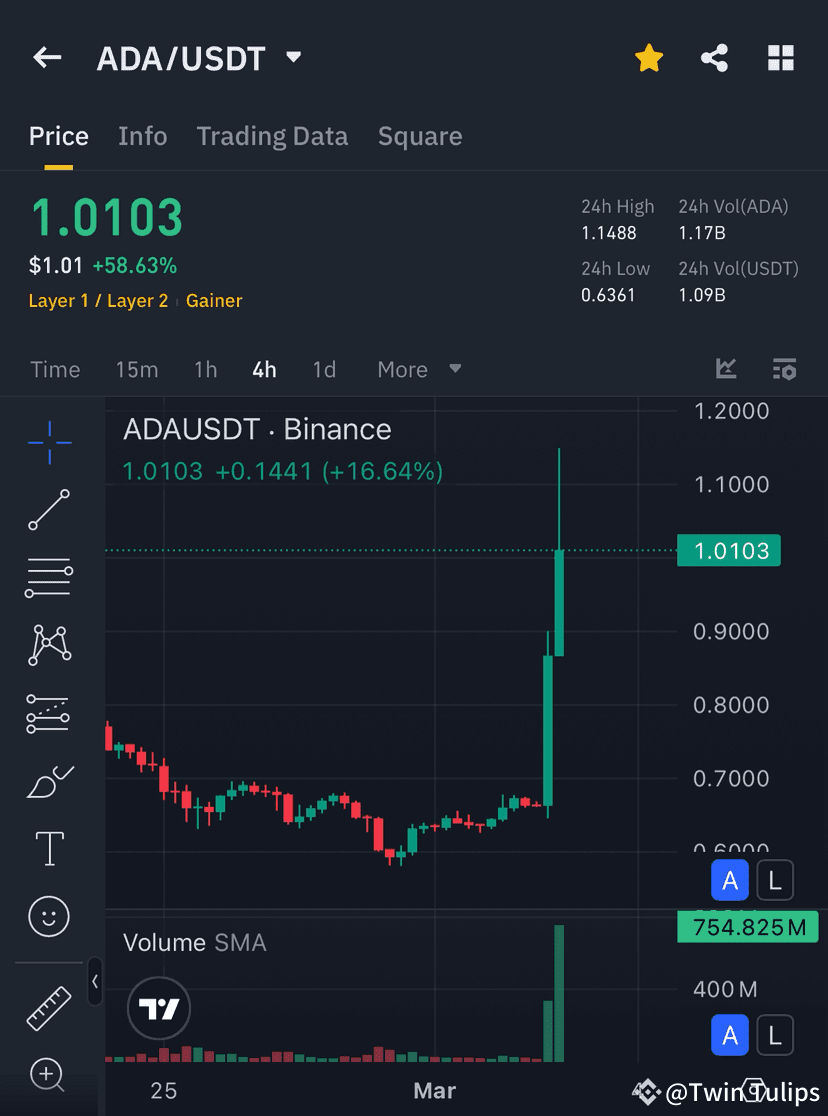Toggle ADA/USDT as a favorite star
The width and height of the screenshot is (828, 1116).
pos(648,58)
